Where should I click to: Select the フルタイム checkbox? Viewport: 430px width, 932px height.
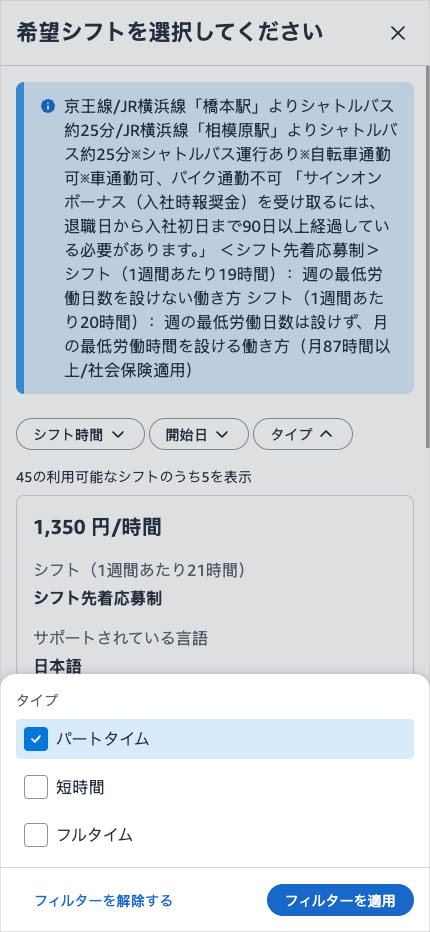[36, 835]
